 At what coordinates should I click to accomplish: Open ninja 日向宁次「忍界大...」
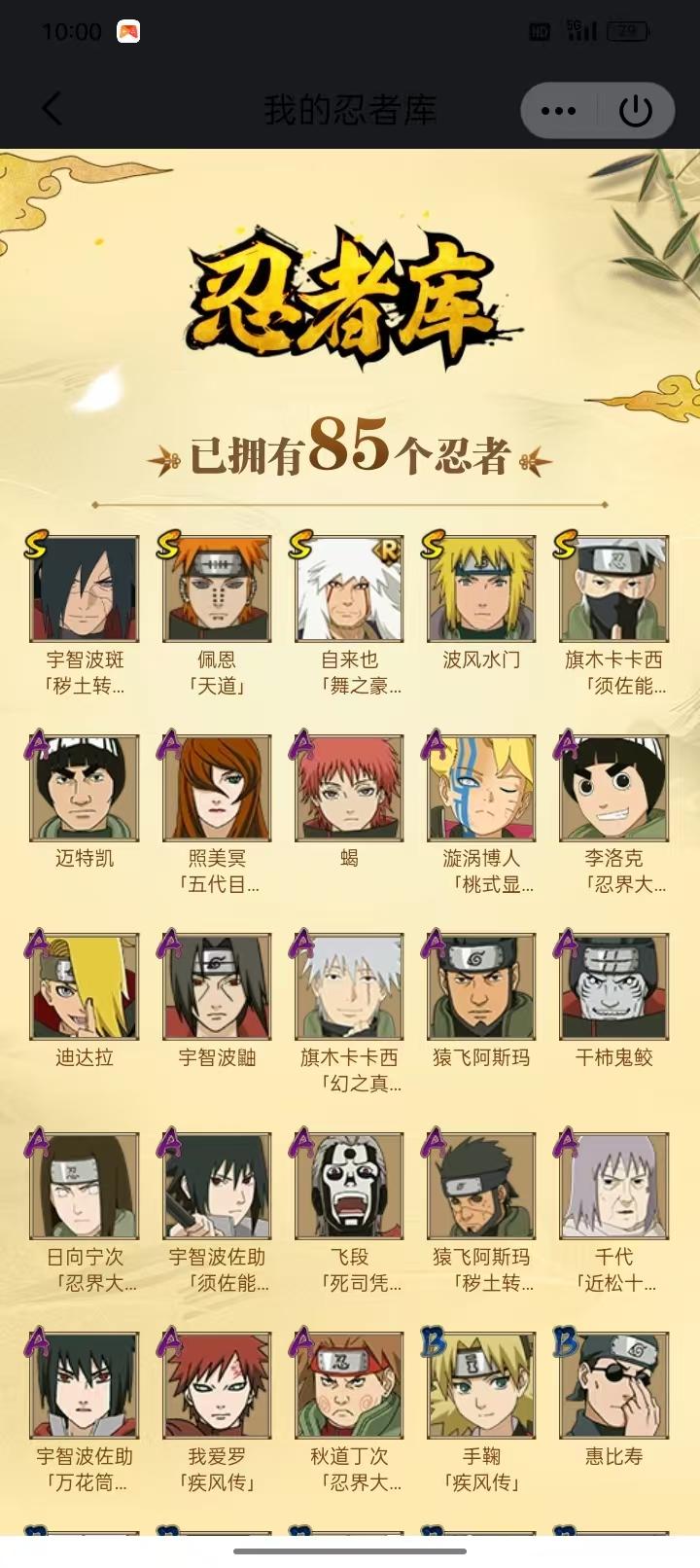pyautogui.click(x=85, y=1186)
